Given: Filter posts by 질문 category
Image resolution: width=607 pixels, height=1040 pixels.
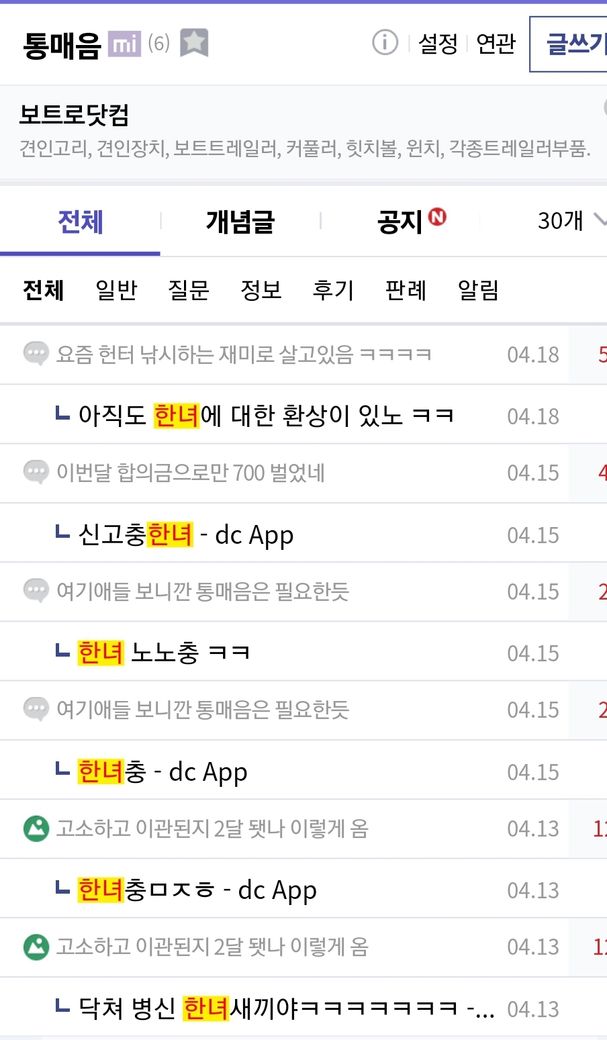Looking at the screenshot, I should click(188, 290).
